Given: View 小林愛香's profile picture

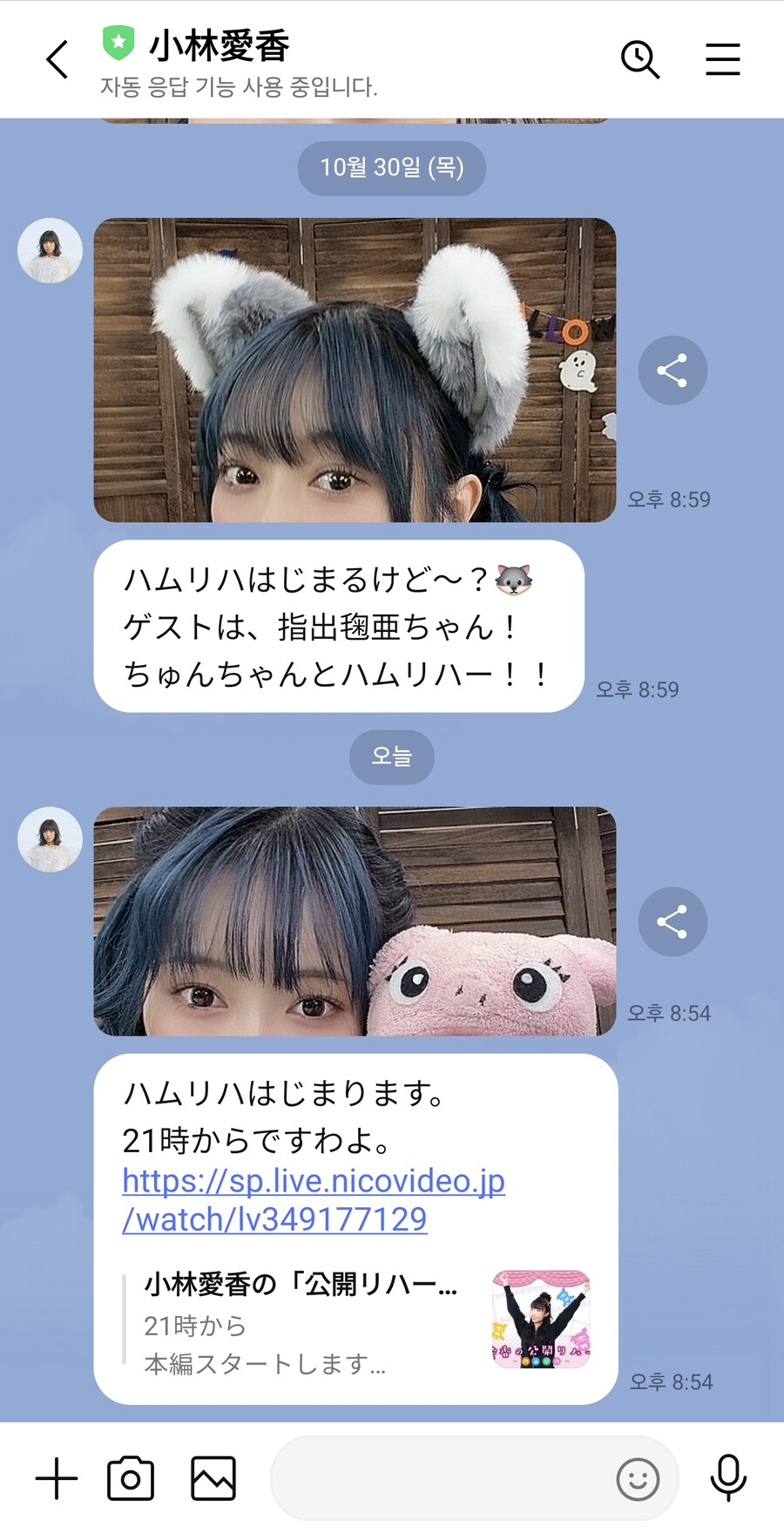Looking at the screenshot, I should [x=50, y=250].
